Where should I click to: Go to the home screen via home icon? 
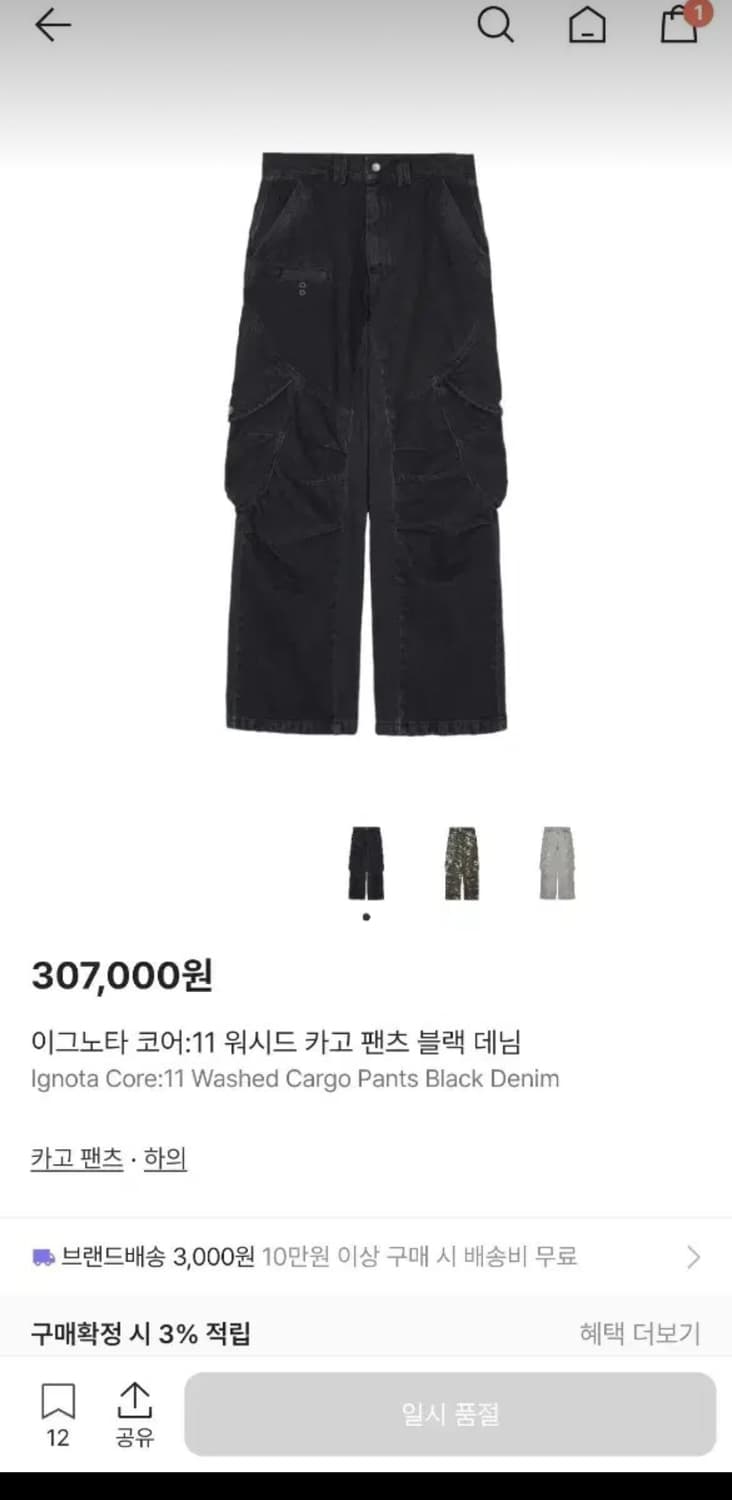tap(588, 27)
